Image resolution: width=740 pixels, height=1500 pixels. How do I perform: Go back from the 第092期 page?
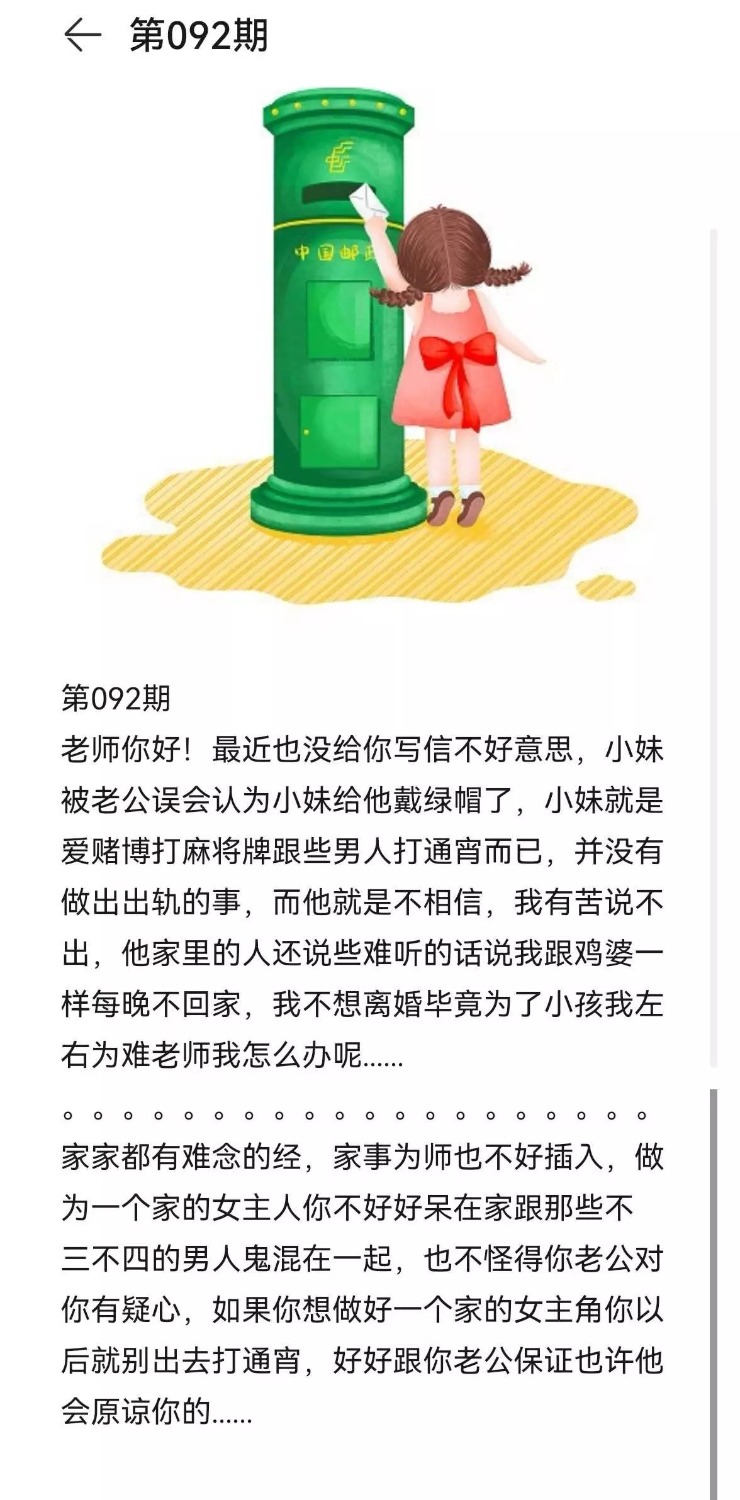point(82,36)
